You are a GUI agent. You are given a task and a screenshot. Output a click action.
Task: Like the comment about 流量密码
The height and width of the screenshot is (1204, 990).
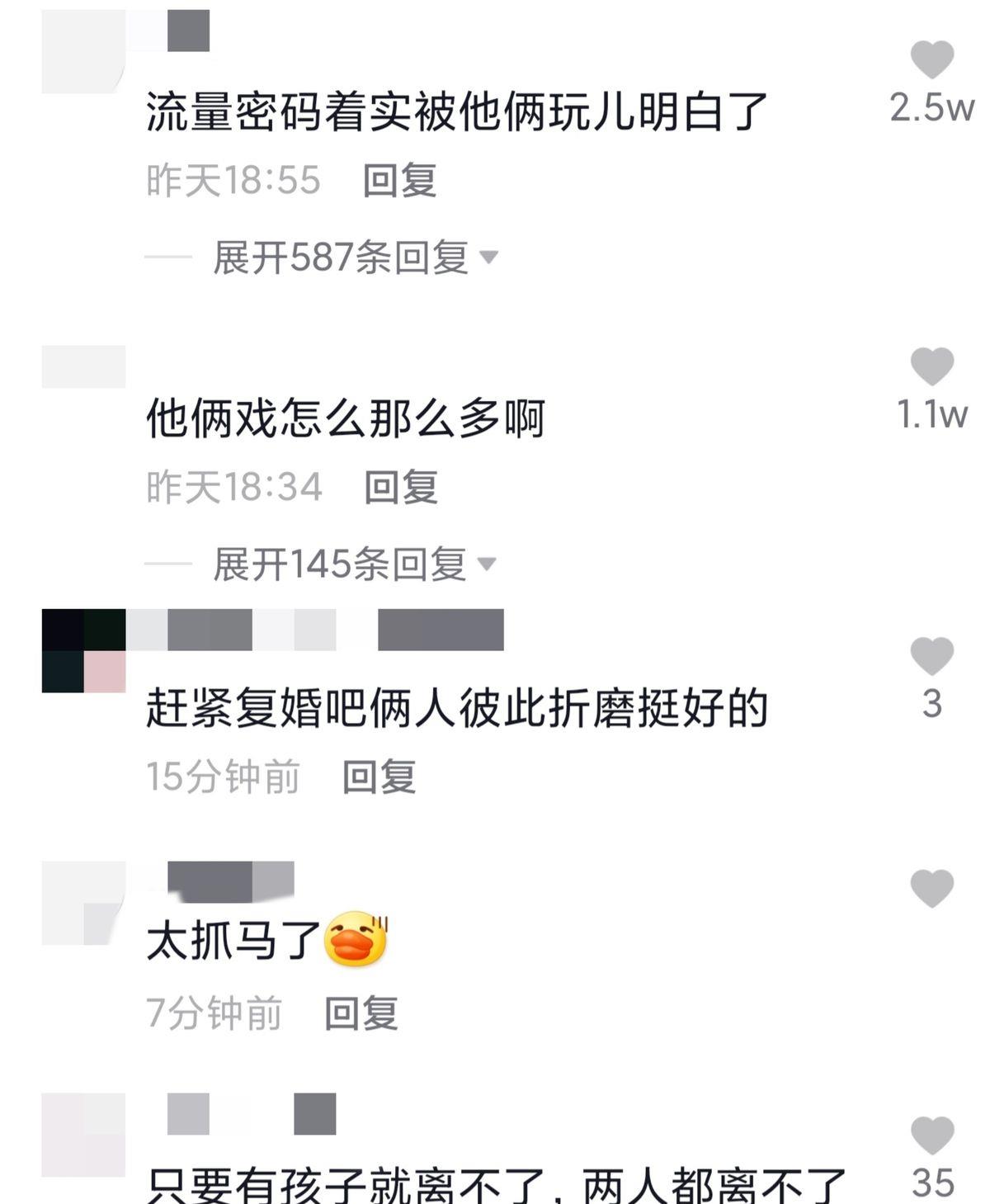931,58
